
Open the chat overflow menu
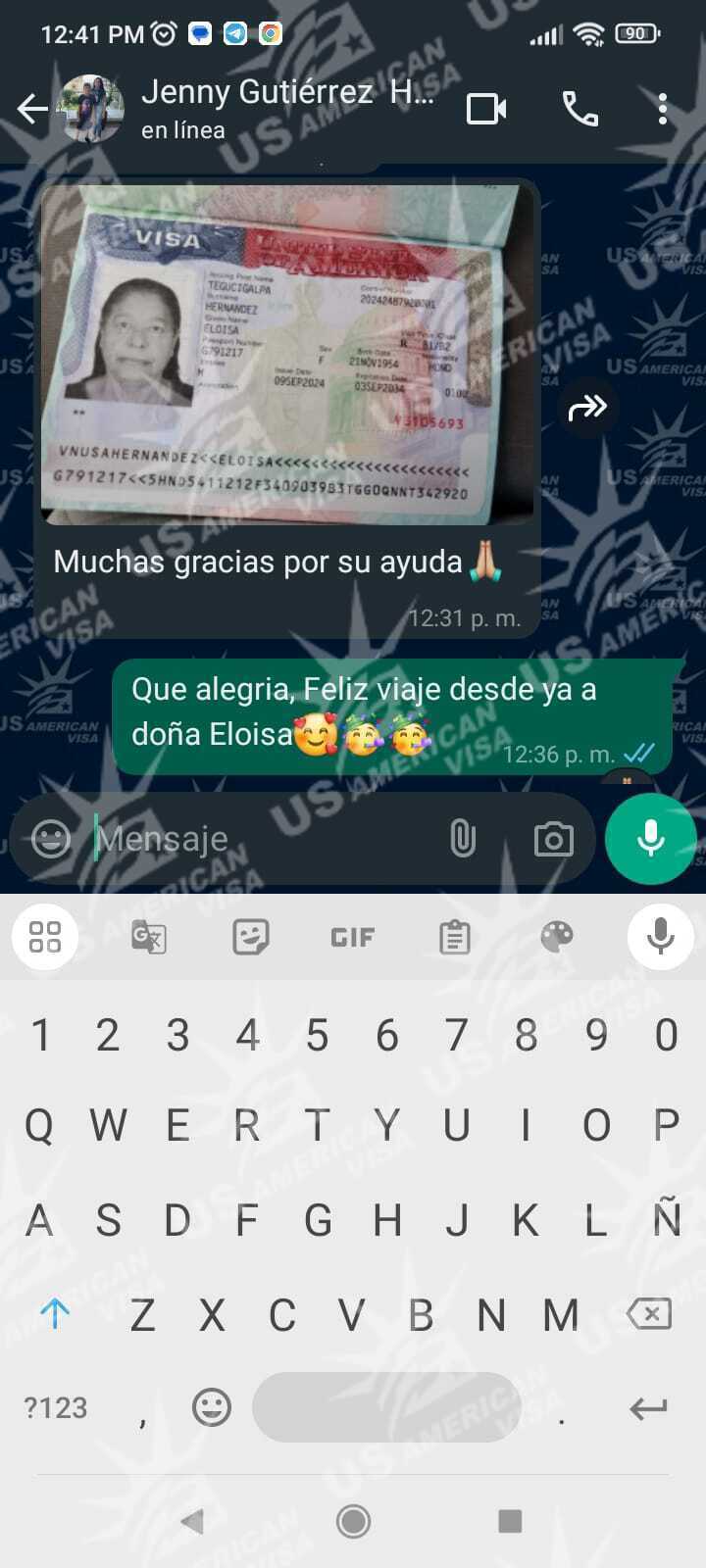[663, 109]
